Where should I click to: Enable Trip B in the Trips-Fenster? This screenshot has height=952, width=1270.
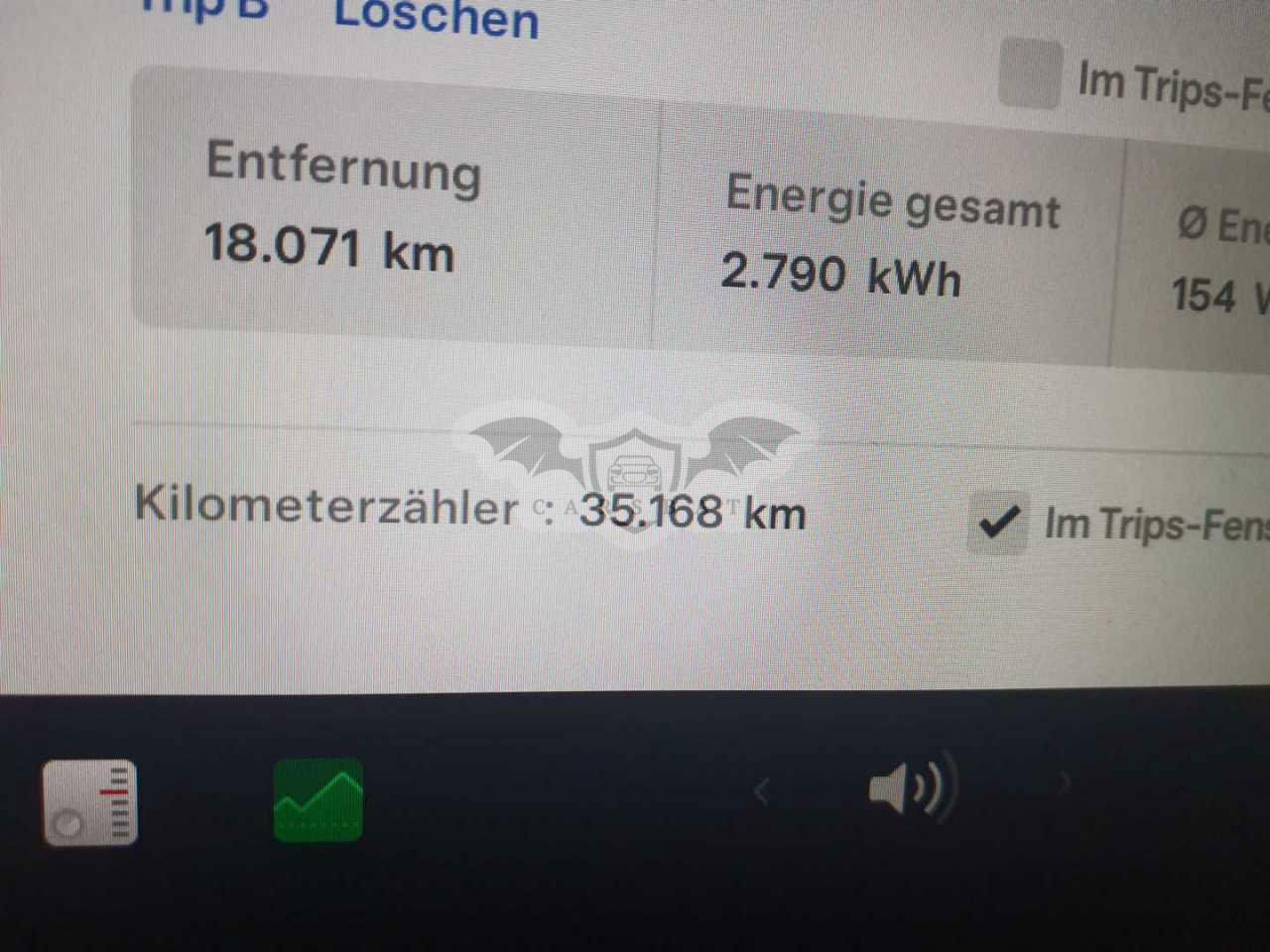click(1030, 72)
